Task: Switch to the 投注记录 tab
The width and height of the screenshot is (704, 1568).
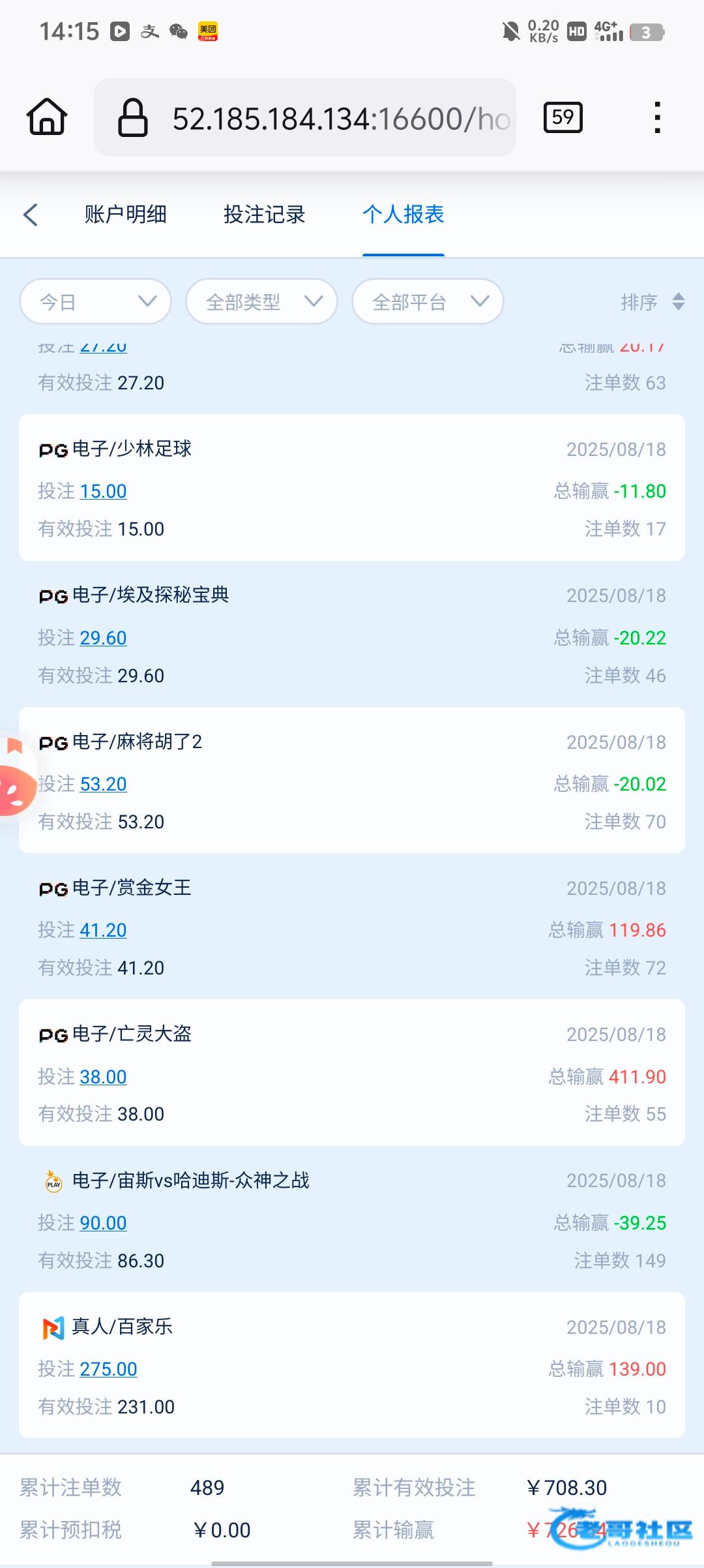Action: [264, 215]
